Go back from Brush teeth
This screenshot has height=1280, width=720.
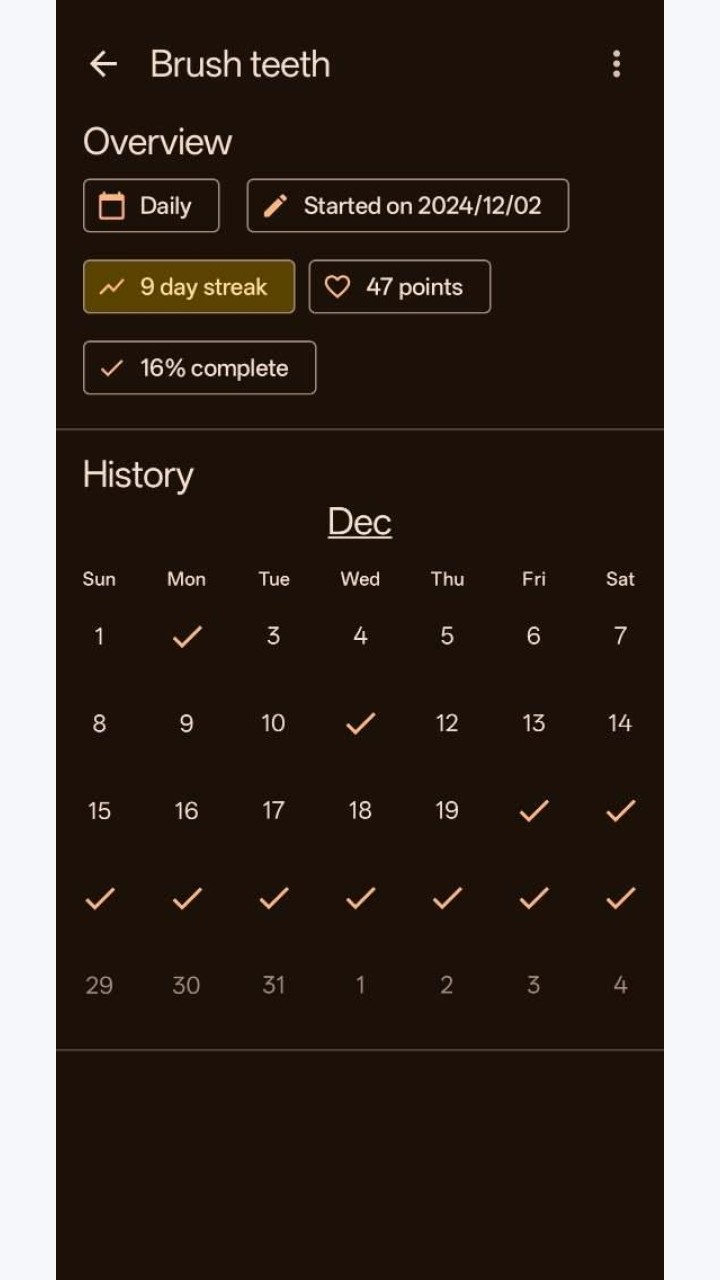point(103,64)
